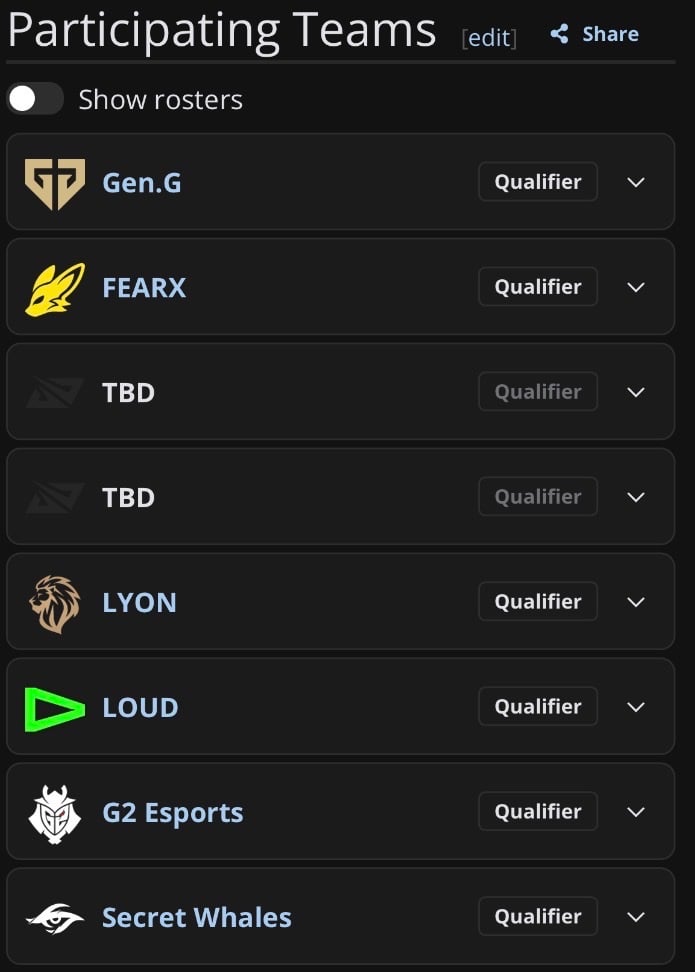Expand the LYON roster chevron
The width and height of the screenshot is (695, 972).
click(636, 602)
